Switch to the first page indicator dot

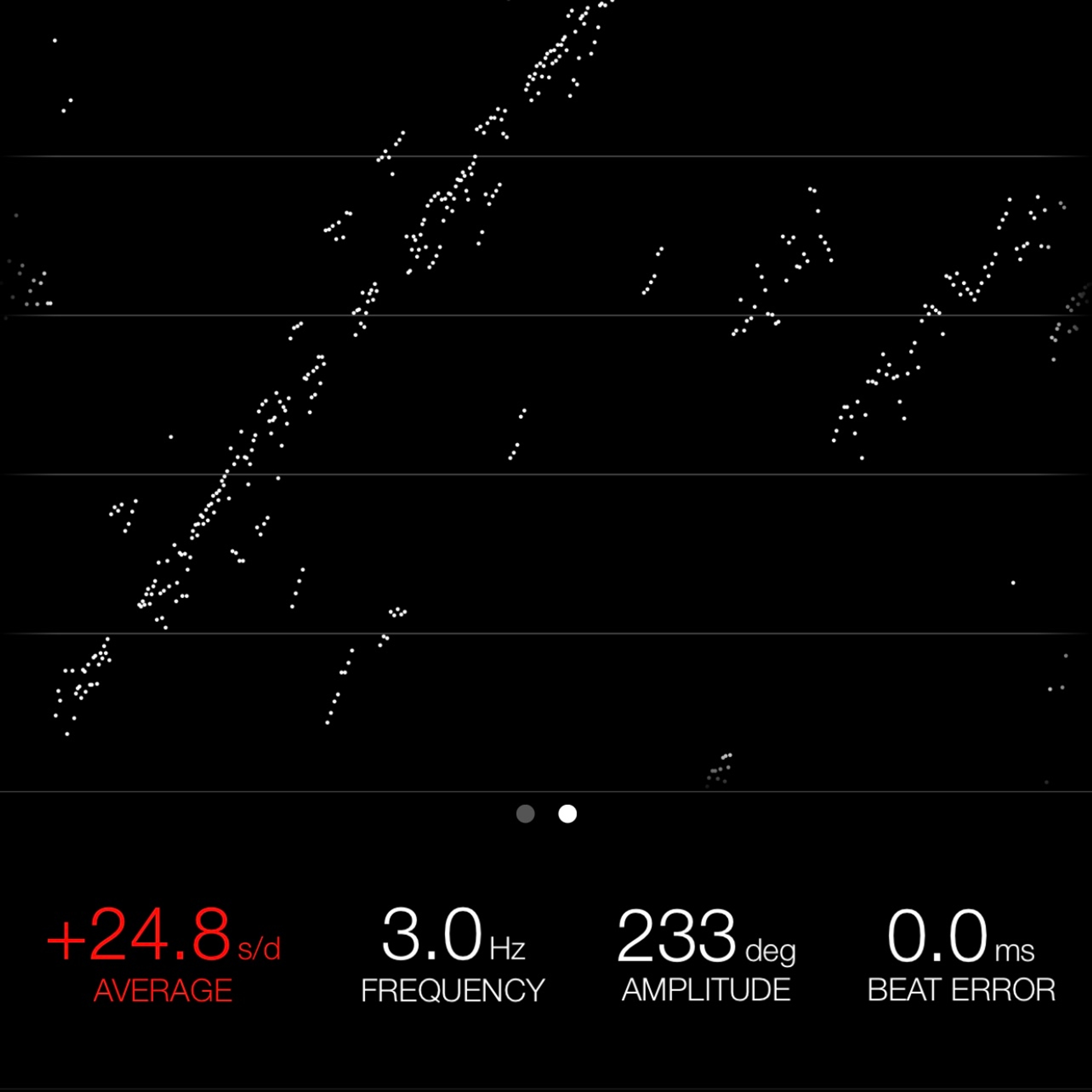pos(525,814)
